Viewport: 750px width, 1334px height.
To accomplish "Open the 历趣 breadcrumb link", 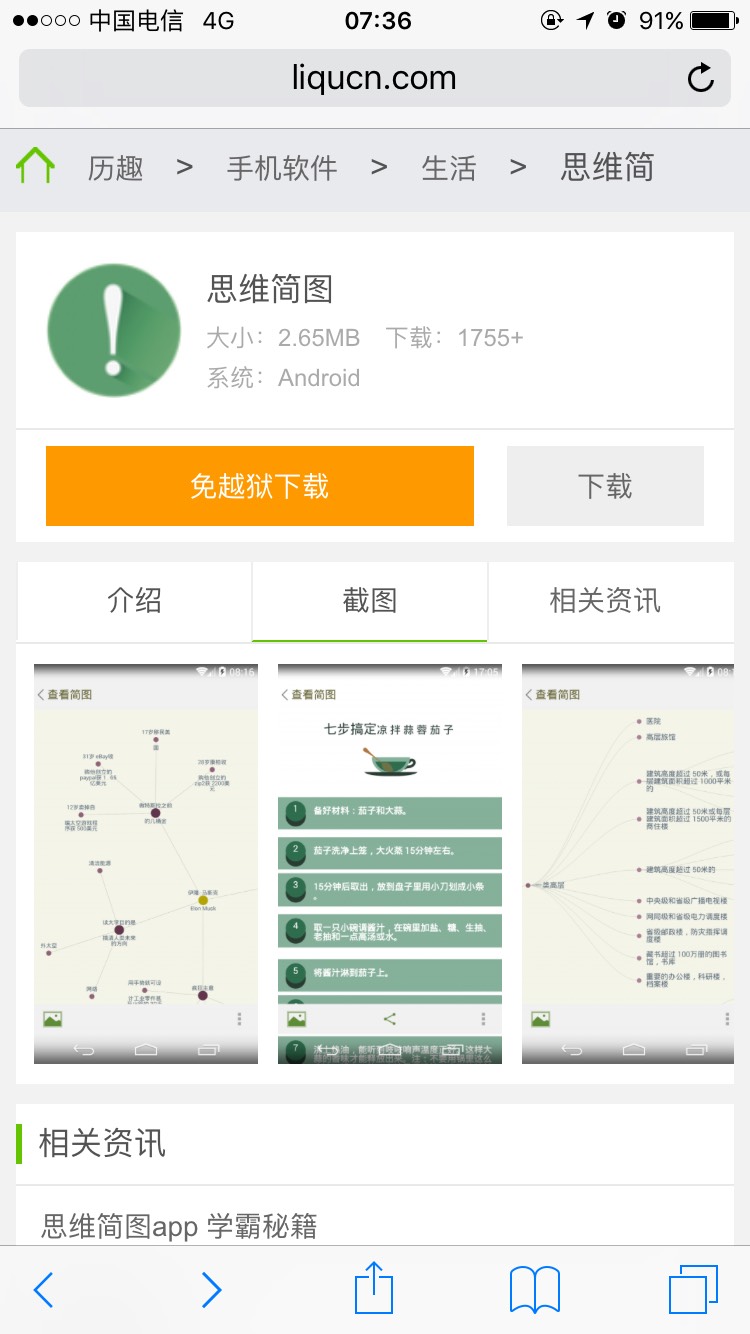I will [116, 168].
